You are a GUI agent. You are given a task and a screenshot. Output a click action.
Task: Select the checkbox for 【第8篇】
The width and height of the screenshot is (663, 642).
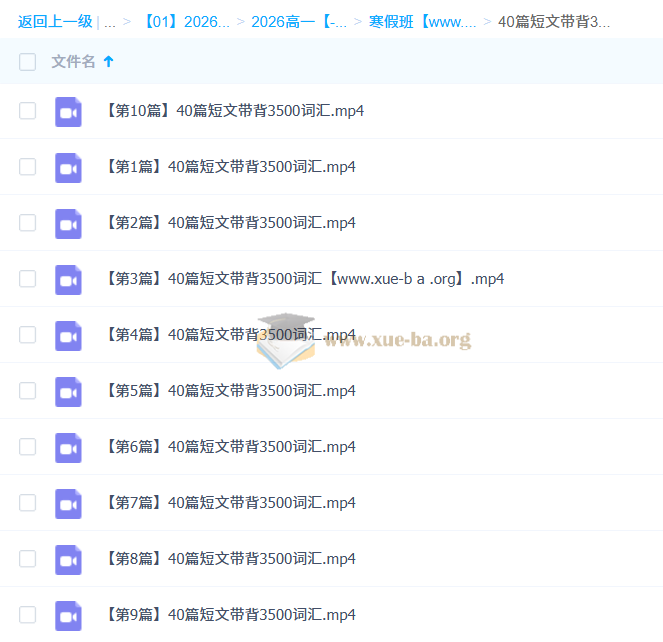(x=27, y=559)
